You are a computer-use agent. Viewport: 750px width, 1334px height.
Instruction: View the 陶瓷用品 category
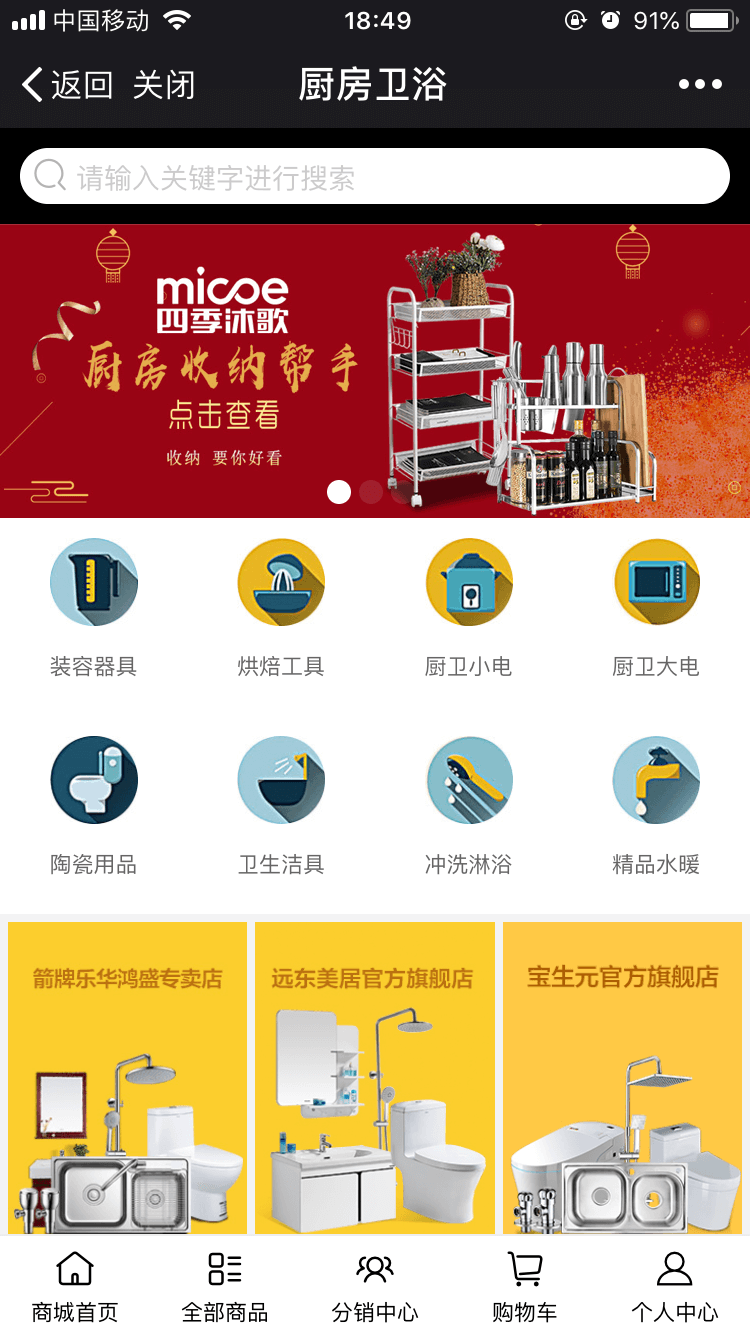pos(94,803)
